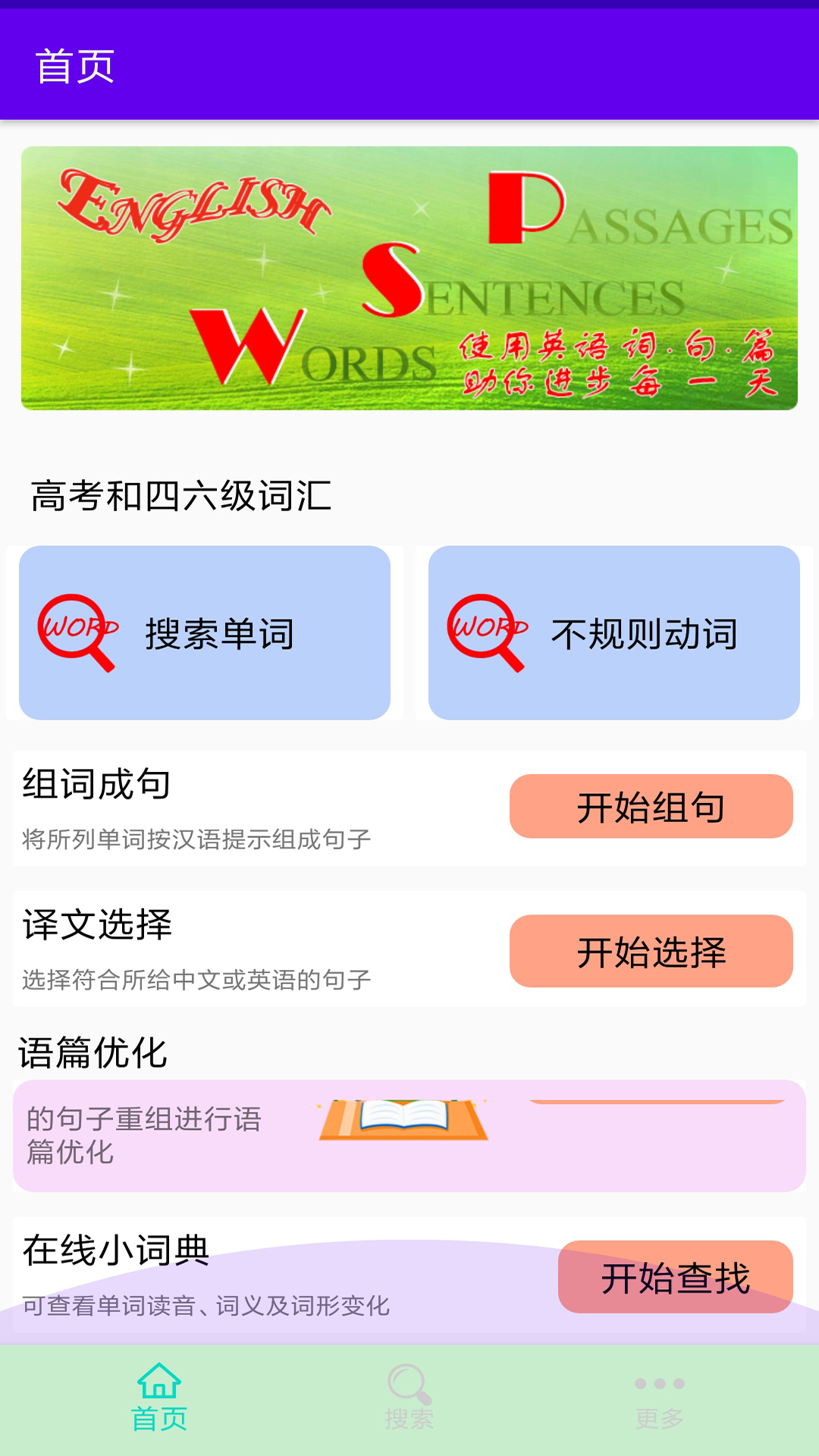This screenshot has height=1456, width=819.
Task: Open the 搜索单词 word search card
Action: click(205, 632)
